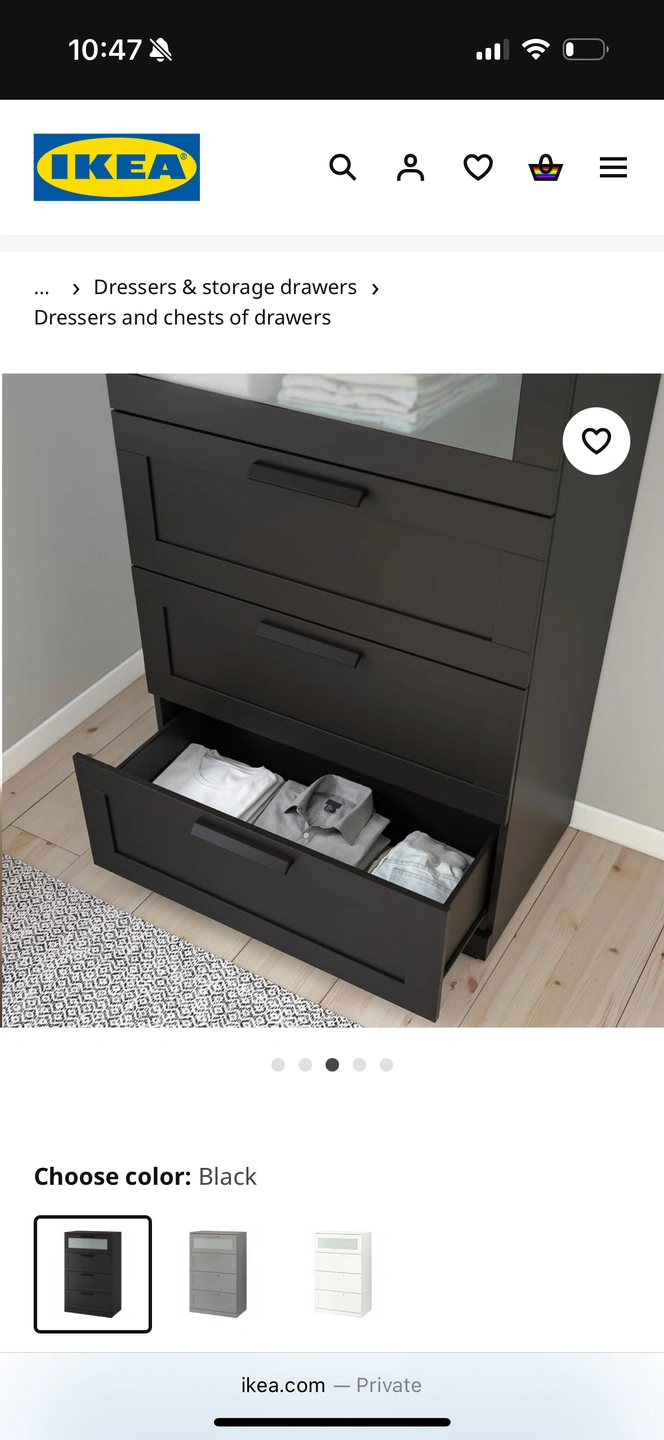Image resolution: width=664 pixels, height=1440 pixels.
Task: Open the dresser product image full view
Action: pyautogui.click(x=332, y=700)
